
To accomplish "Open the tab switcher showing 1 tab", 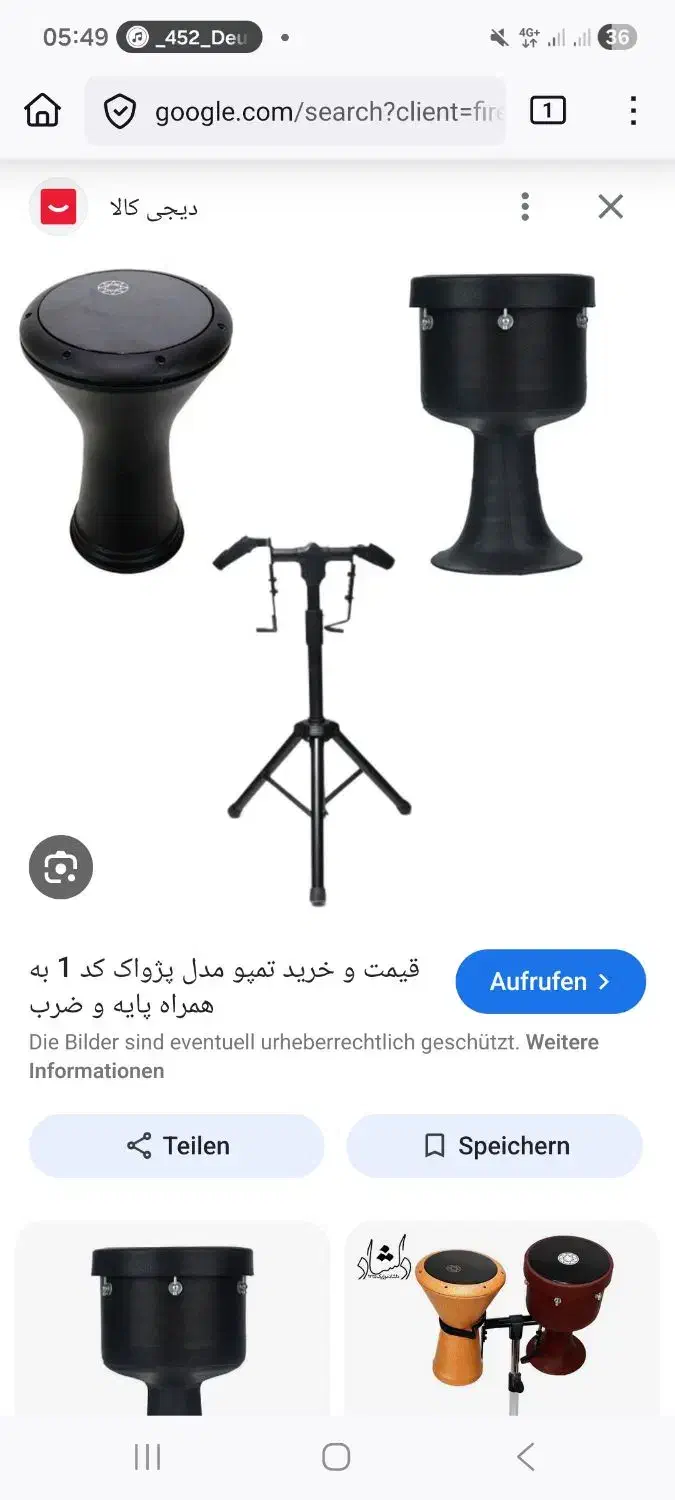I will [x=547, y=111].
